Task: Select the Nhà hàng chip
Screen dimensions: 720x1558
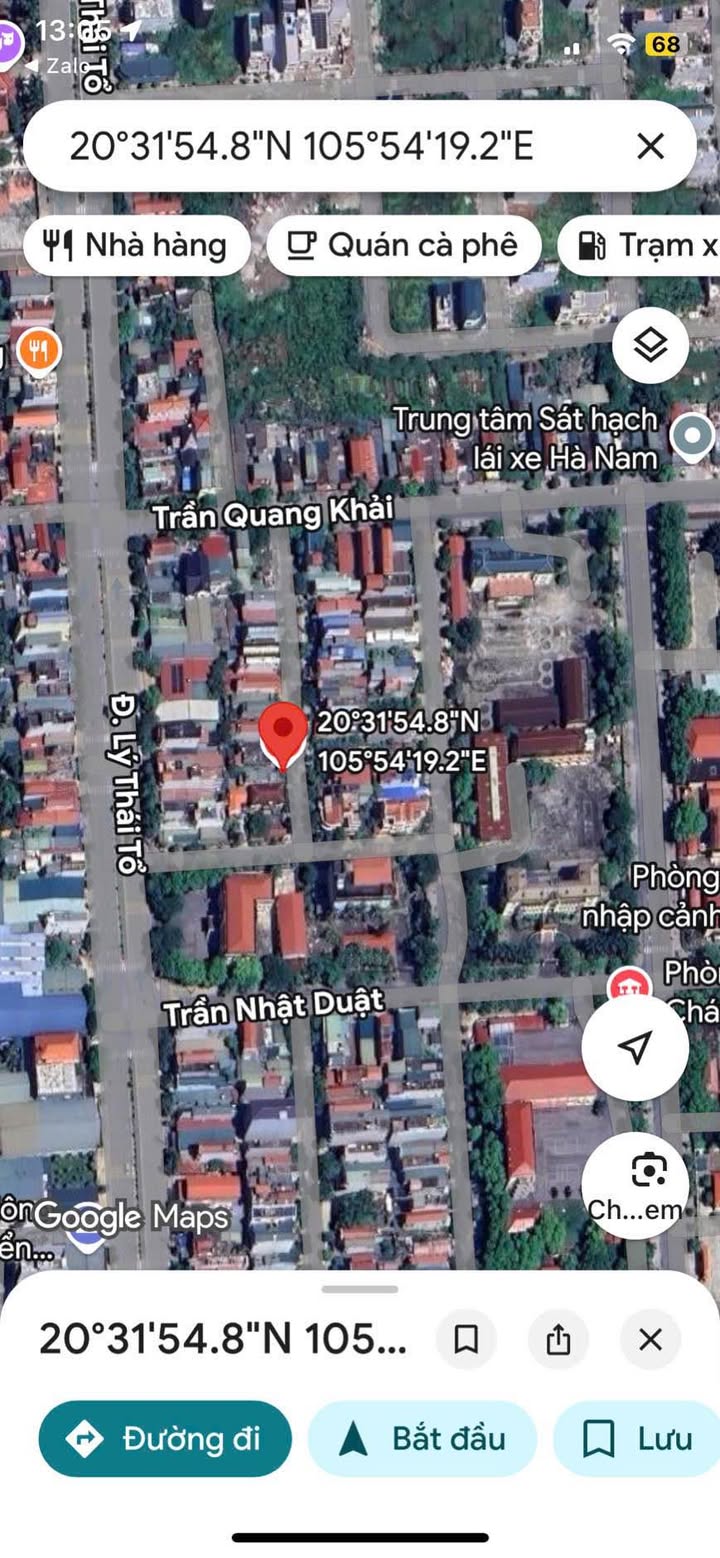Action: pyautogui.click(x=137, y=245)
